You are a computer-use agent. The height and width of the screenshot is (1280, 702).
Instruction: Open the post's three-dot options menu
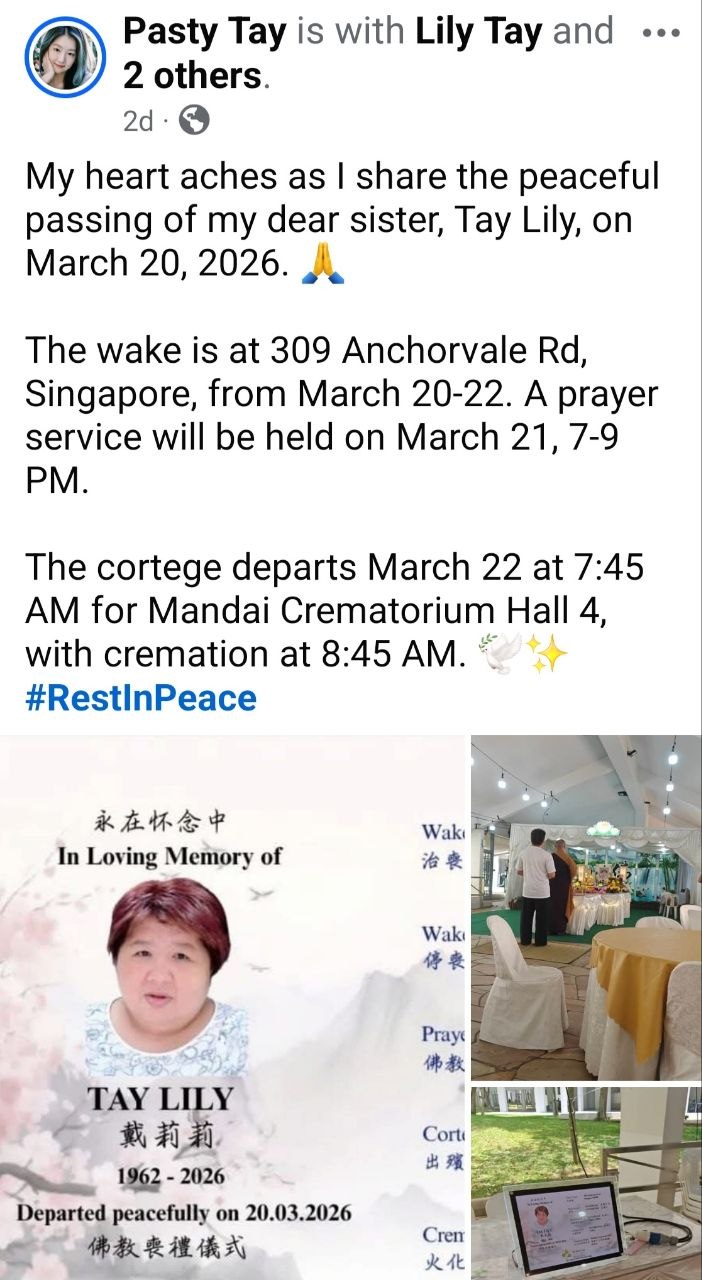coord(660,33)
